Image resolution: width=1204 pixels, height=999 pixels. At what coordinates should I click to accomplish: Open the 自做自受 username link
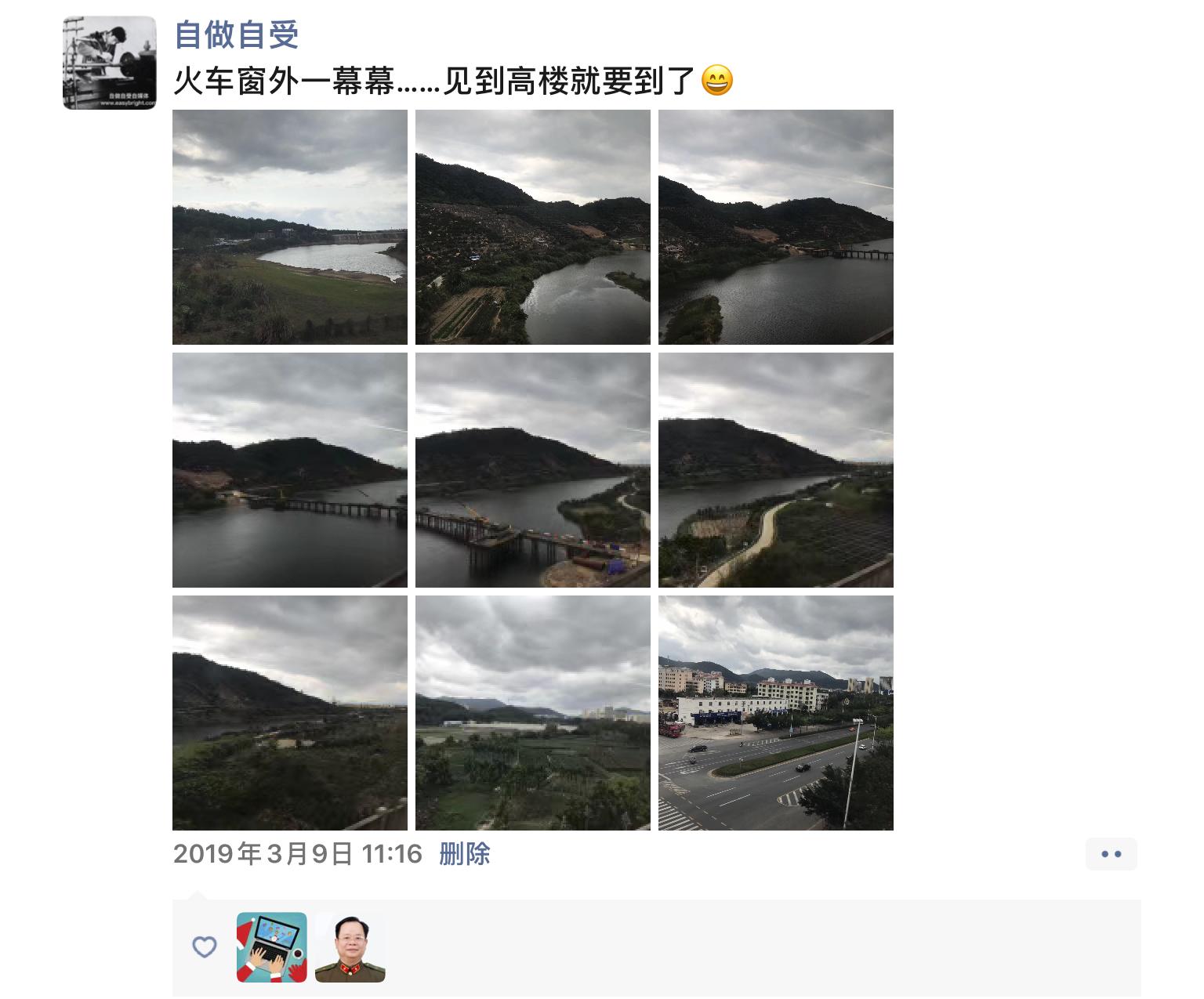(x=236, y=34)
